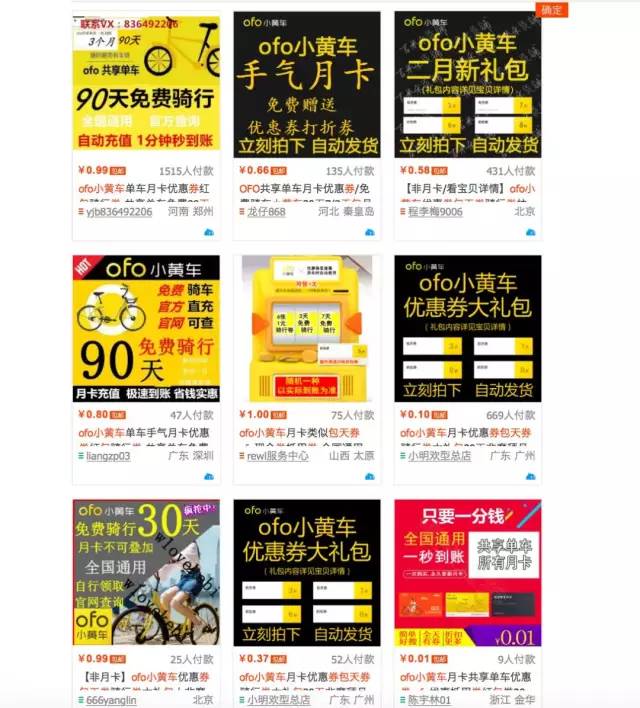Open the ¥0.10 优惠券大礼包 listing
This screenshot has width=640, height=708.
[x=467, y=328]
